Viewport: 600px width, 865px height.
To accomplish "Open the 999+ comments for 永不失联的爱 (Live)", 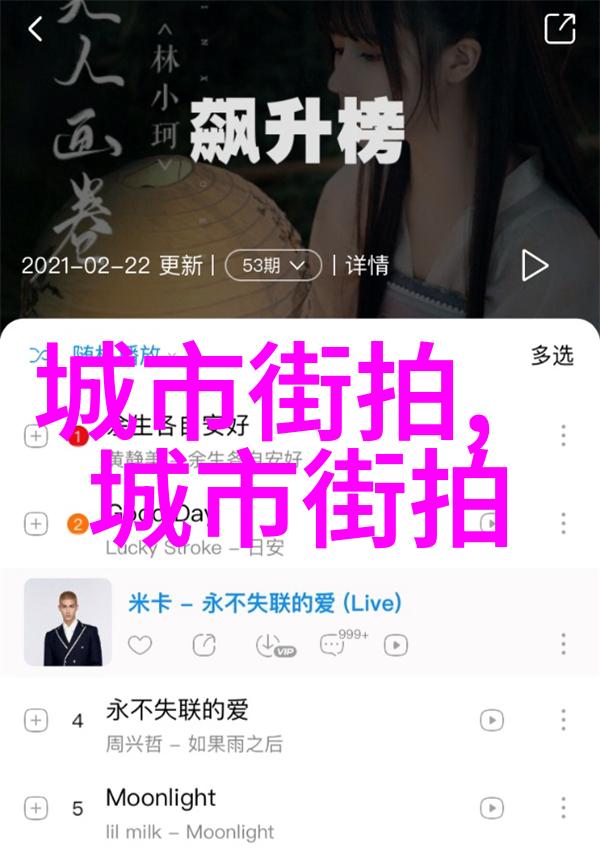I will point(332,645).
